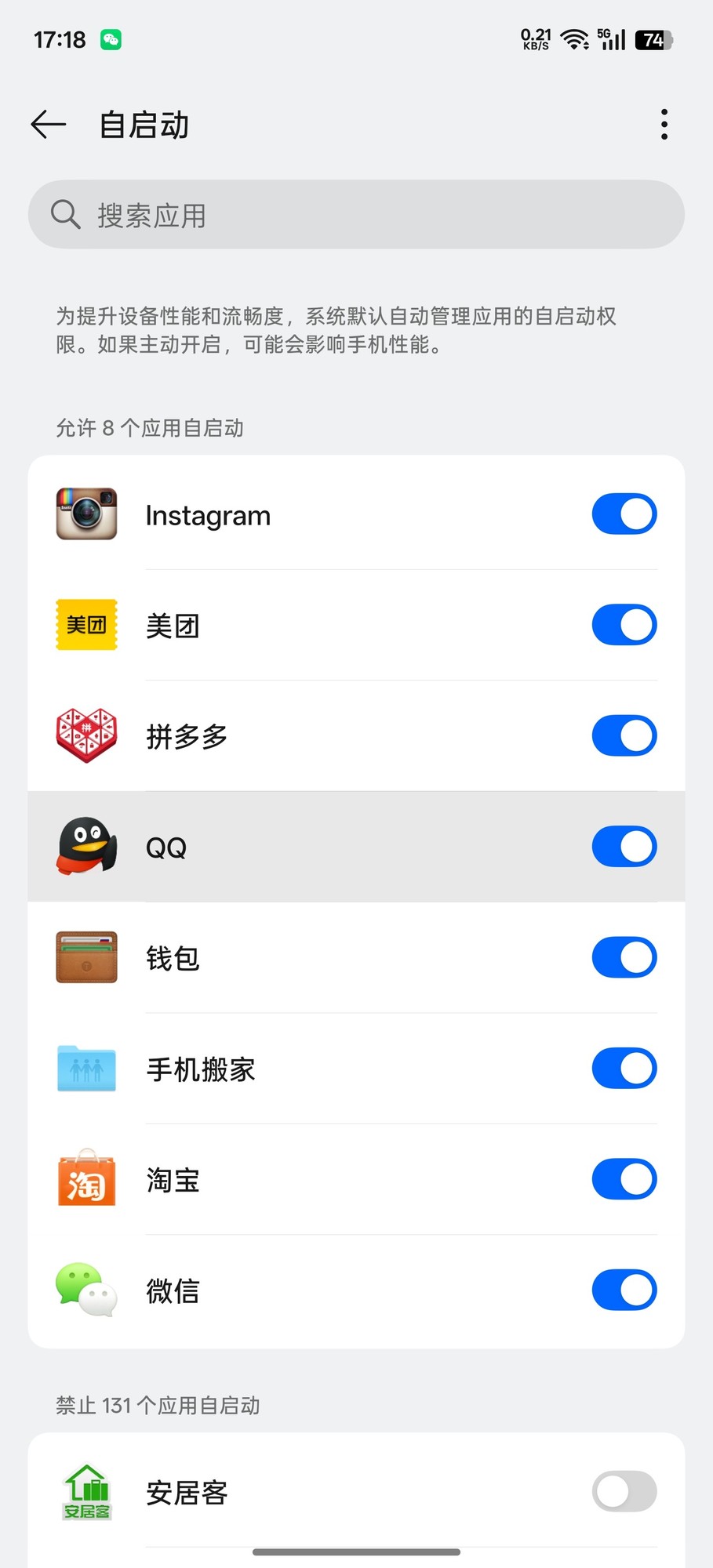Viewport: 713px width, 1568px height.
Task: Select the 手机搬家 folder icon
Action: click(86, 1068)
